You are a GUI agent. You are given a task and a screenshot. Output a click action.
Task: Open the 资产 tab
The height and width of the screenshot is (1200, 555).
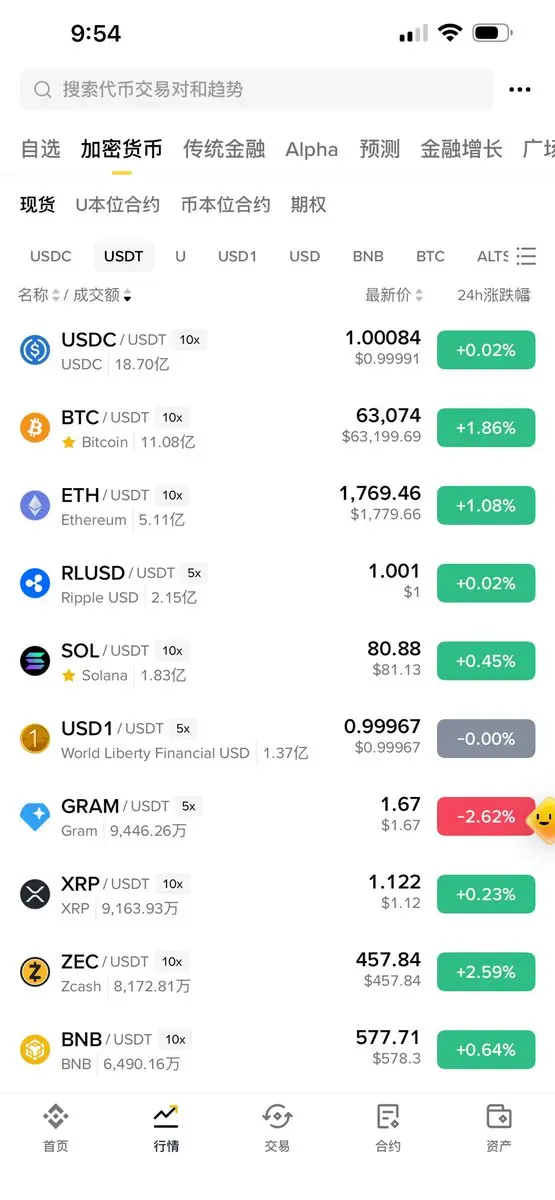tap(498, 1128)
